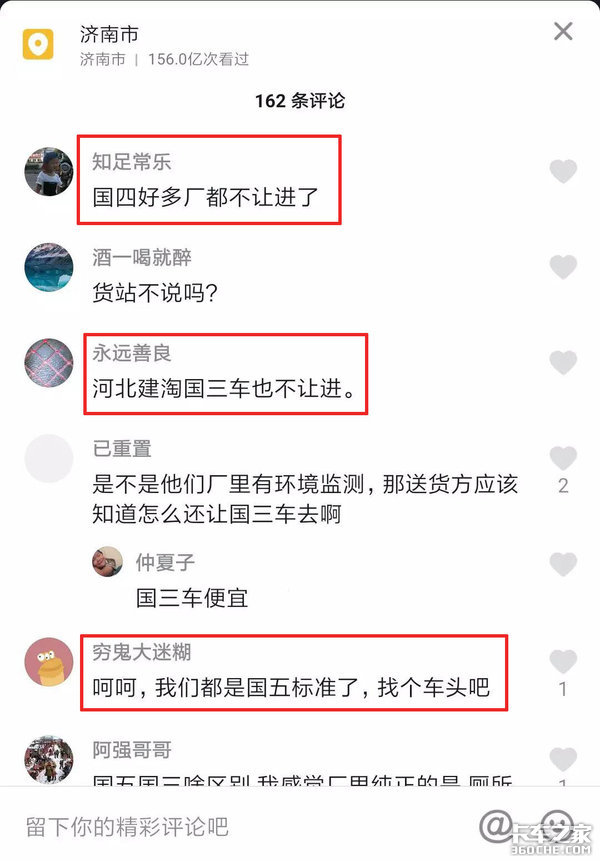Open the 济南市 location page
Viewport: 600px width, 861px height.
pos(109,35)
